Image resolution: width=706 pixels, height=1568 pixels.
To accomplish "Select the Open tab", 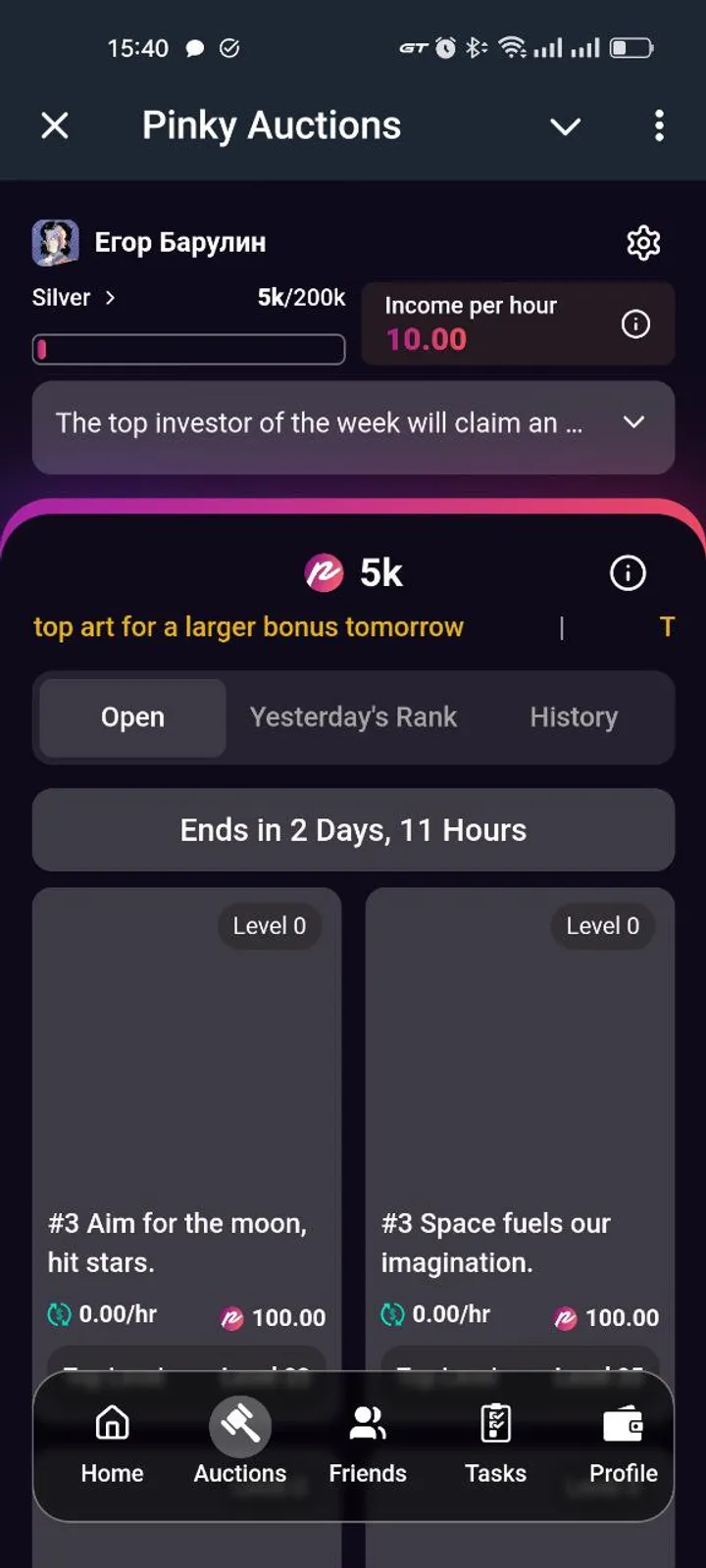I will click(x=131, y=717).
